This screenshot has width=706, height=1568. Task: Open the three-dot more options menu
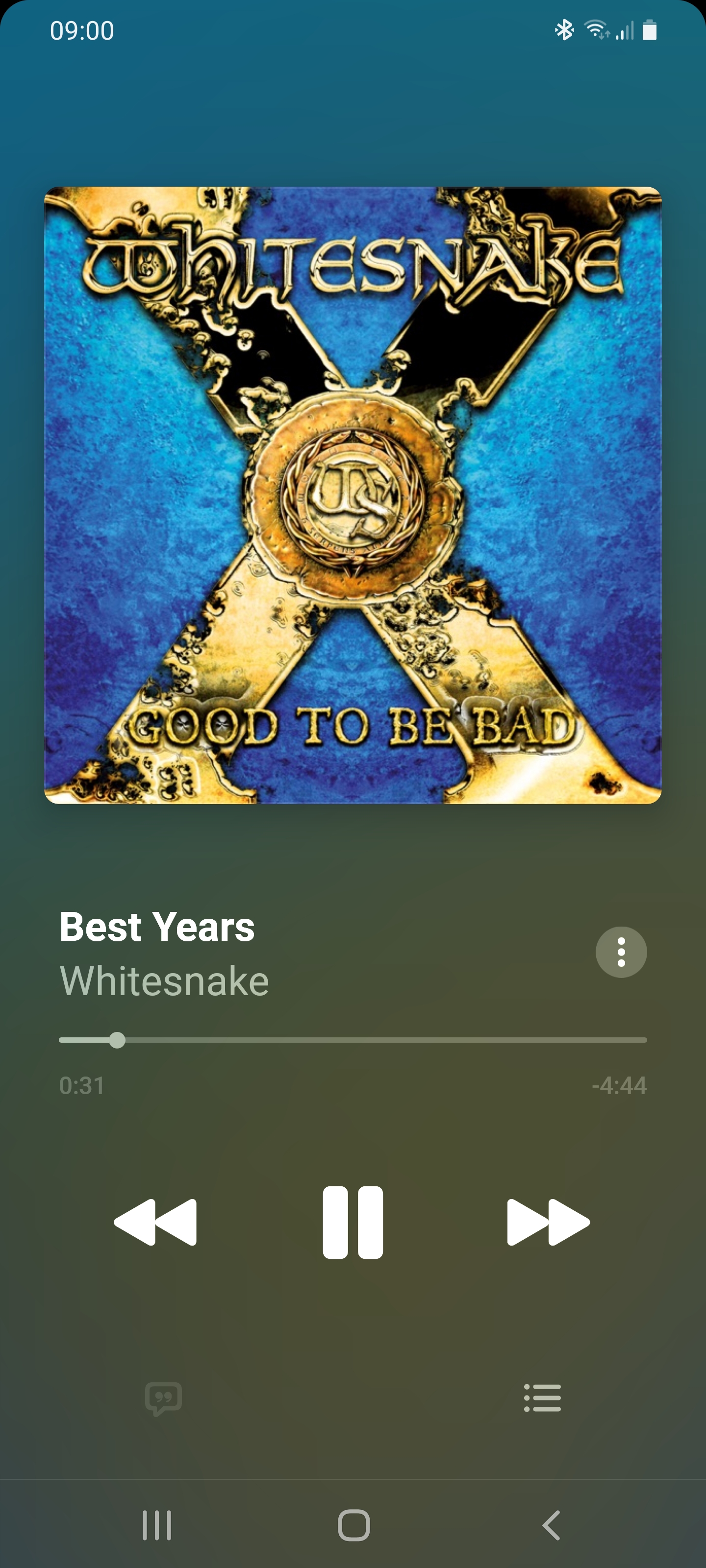click(621, 952)
